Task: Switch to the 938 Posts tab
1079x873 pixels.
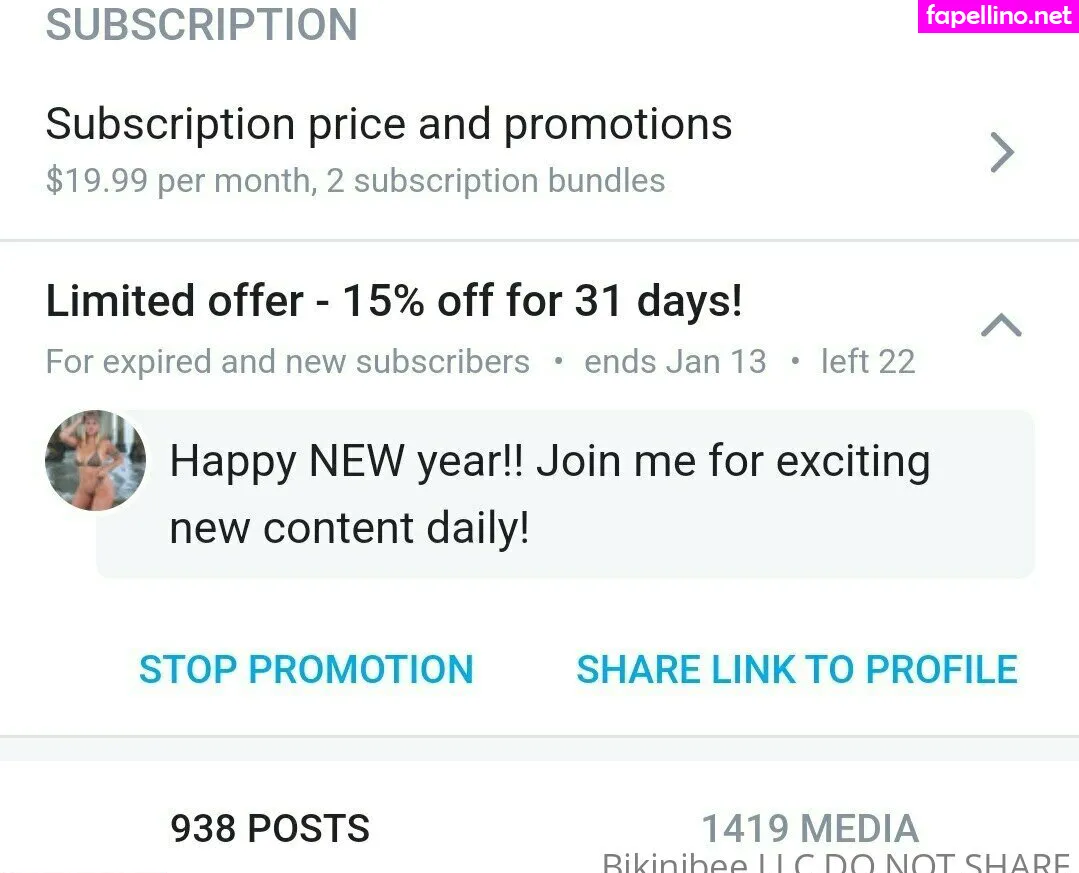Action: [x=270, y=828]
